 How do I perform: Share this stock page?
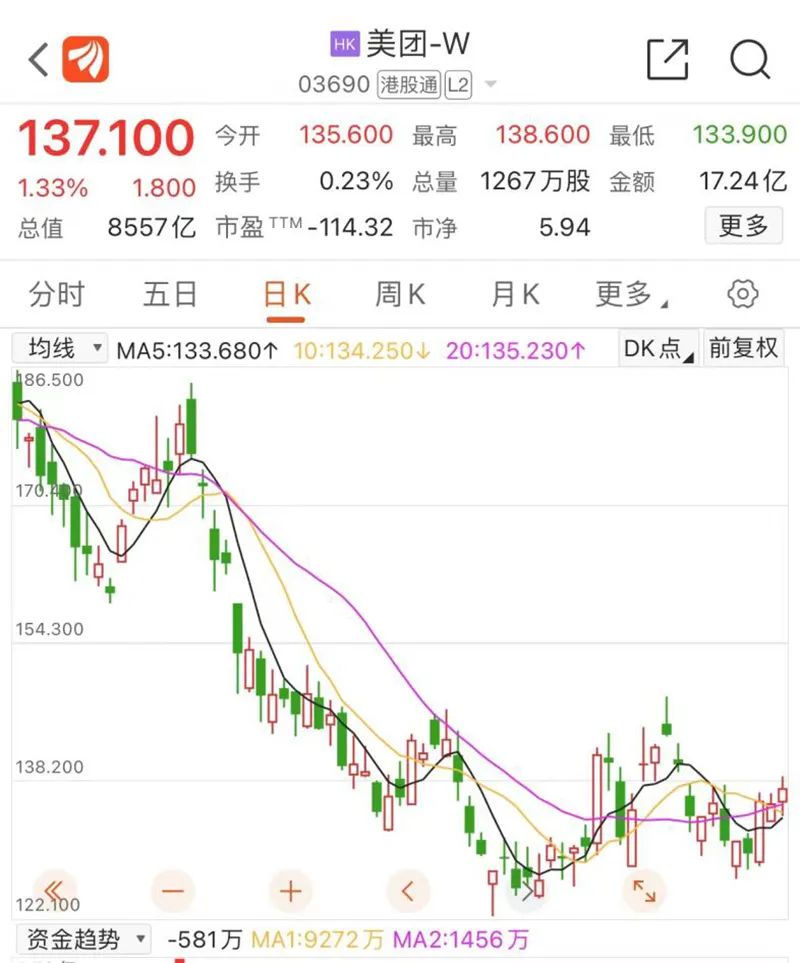668,60
